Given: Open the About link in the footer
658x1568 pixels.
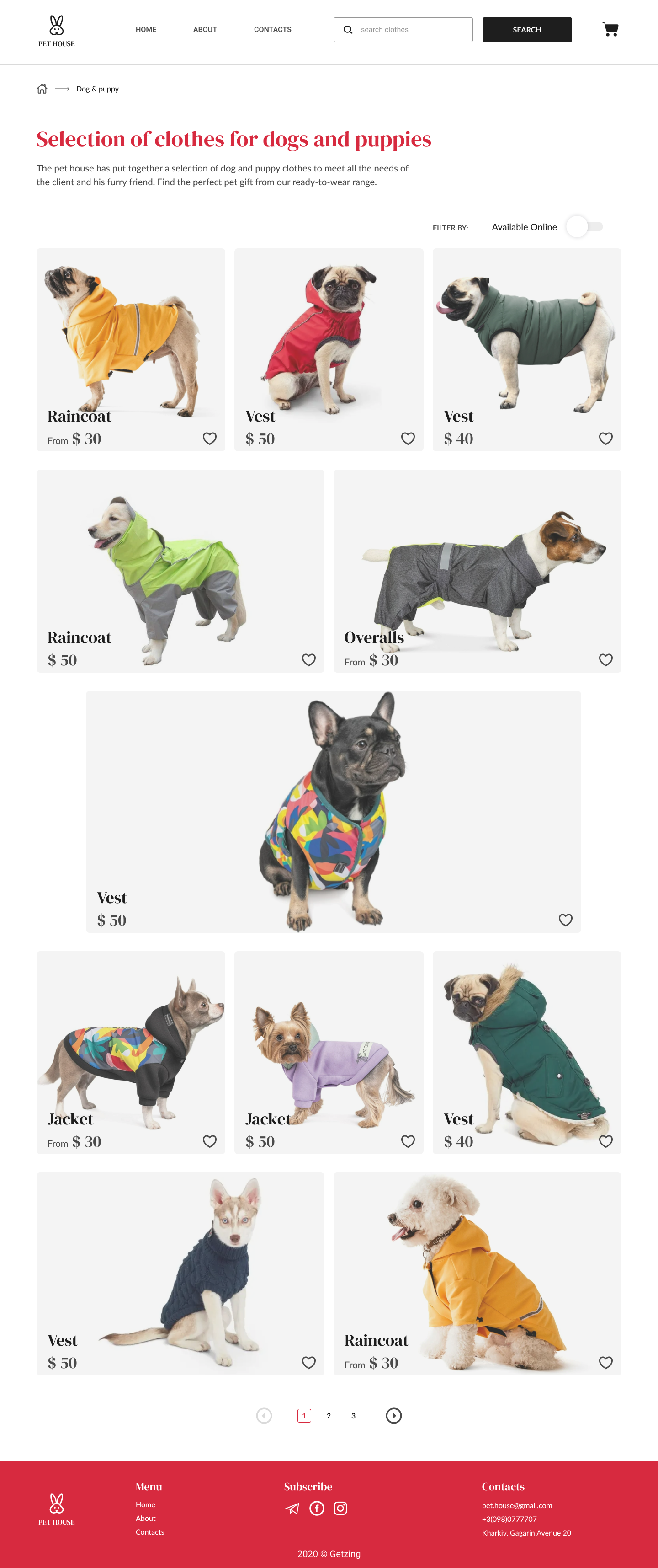Looking at the screenshot, I should [x=145, y=1518].
